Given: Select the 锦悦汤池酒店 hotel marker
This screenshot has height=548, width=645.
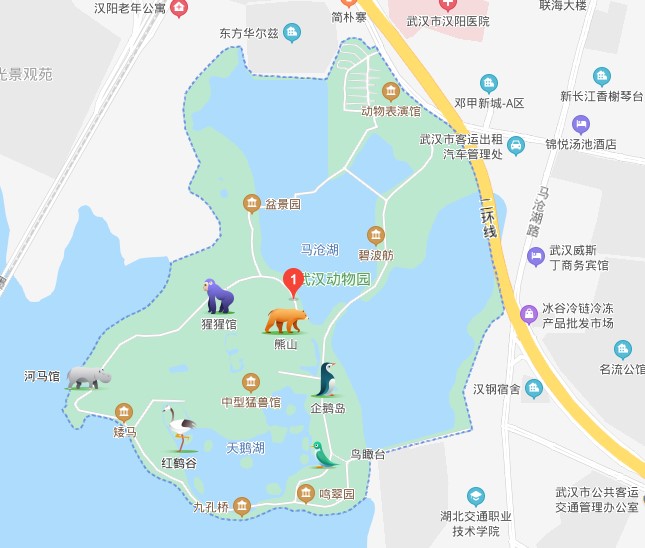Looking at the screenshot, I should pos(581,124).
